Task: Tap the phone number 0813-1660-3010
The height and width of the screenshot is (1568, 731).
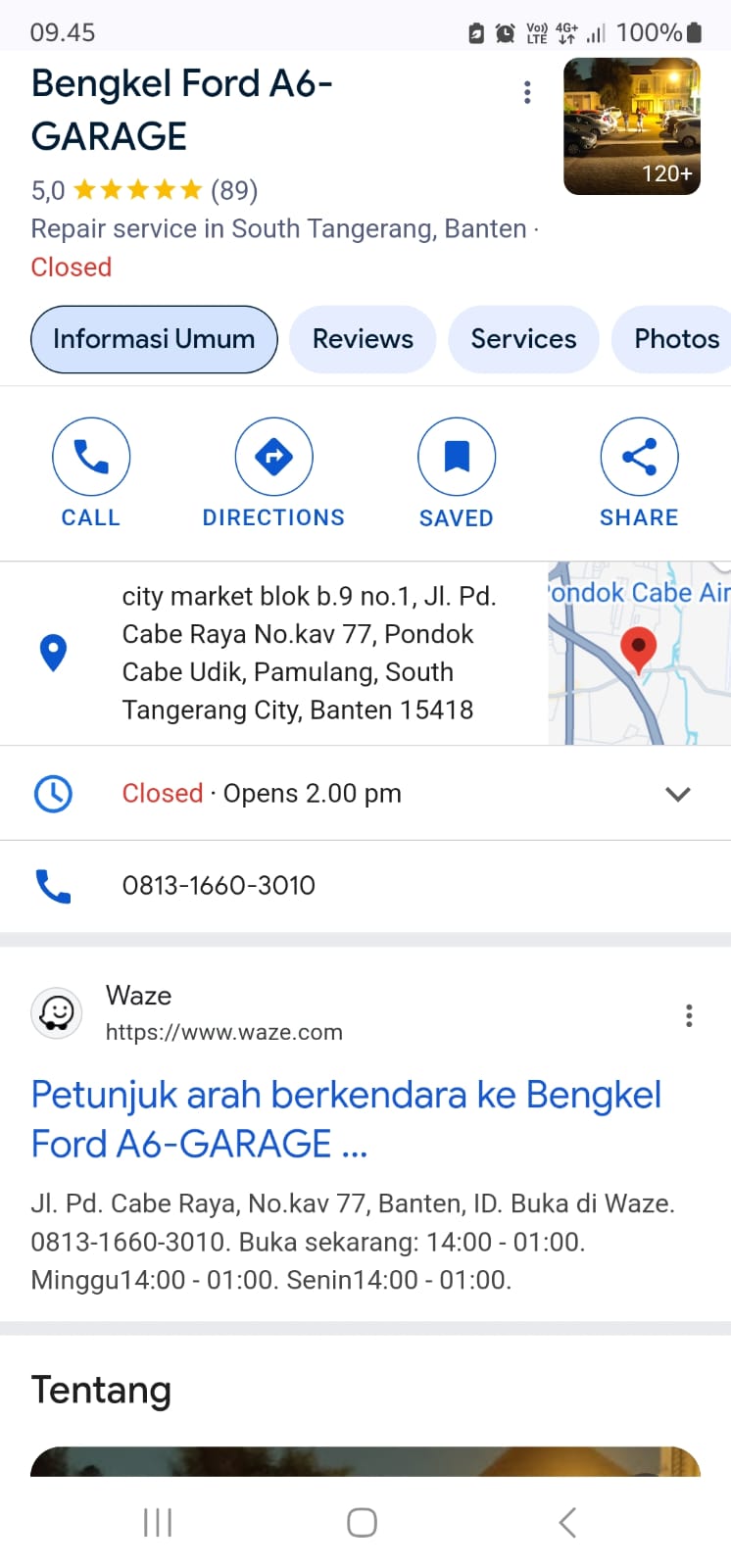Action: [219, 886]
